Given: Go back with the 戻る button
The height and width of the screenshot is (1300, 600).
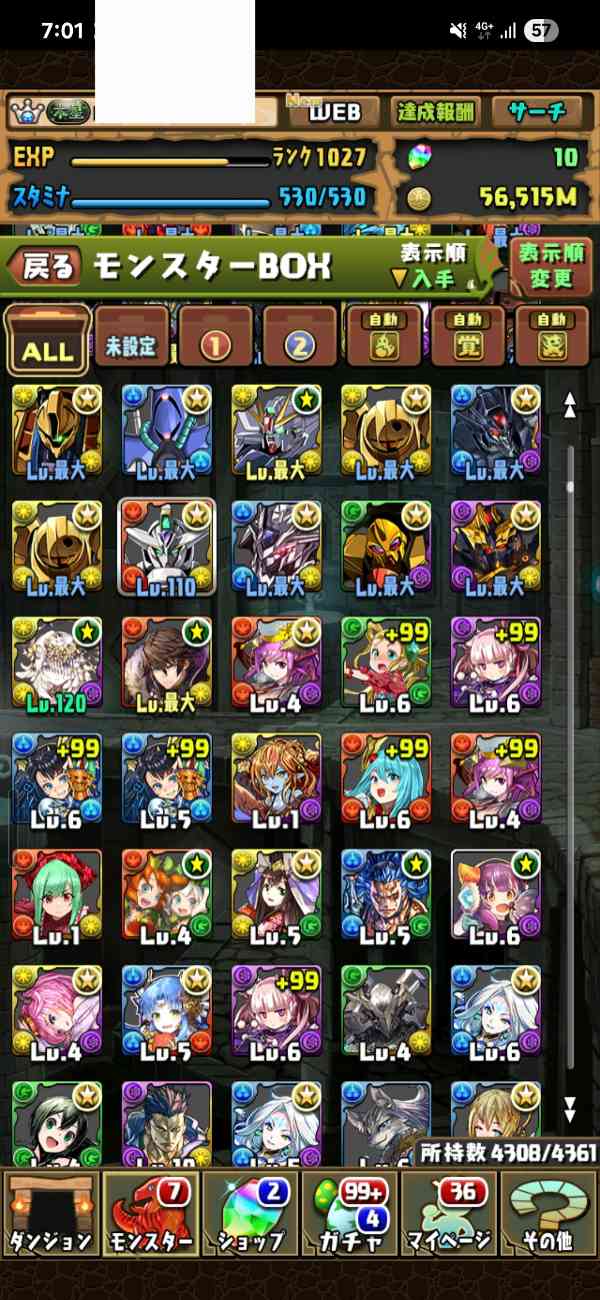Looking at the screenshot, I should 46,266.
